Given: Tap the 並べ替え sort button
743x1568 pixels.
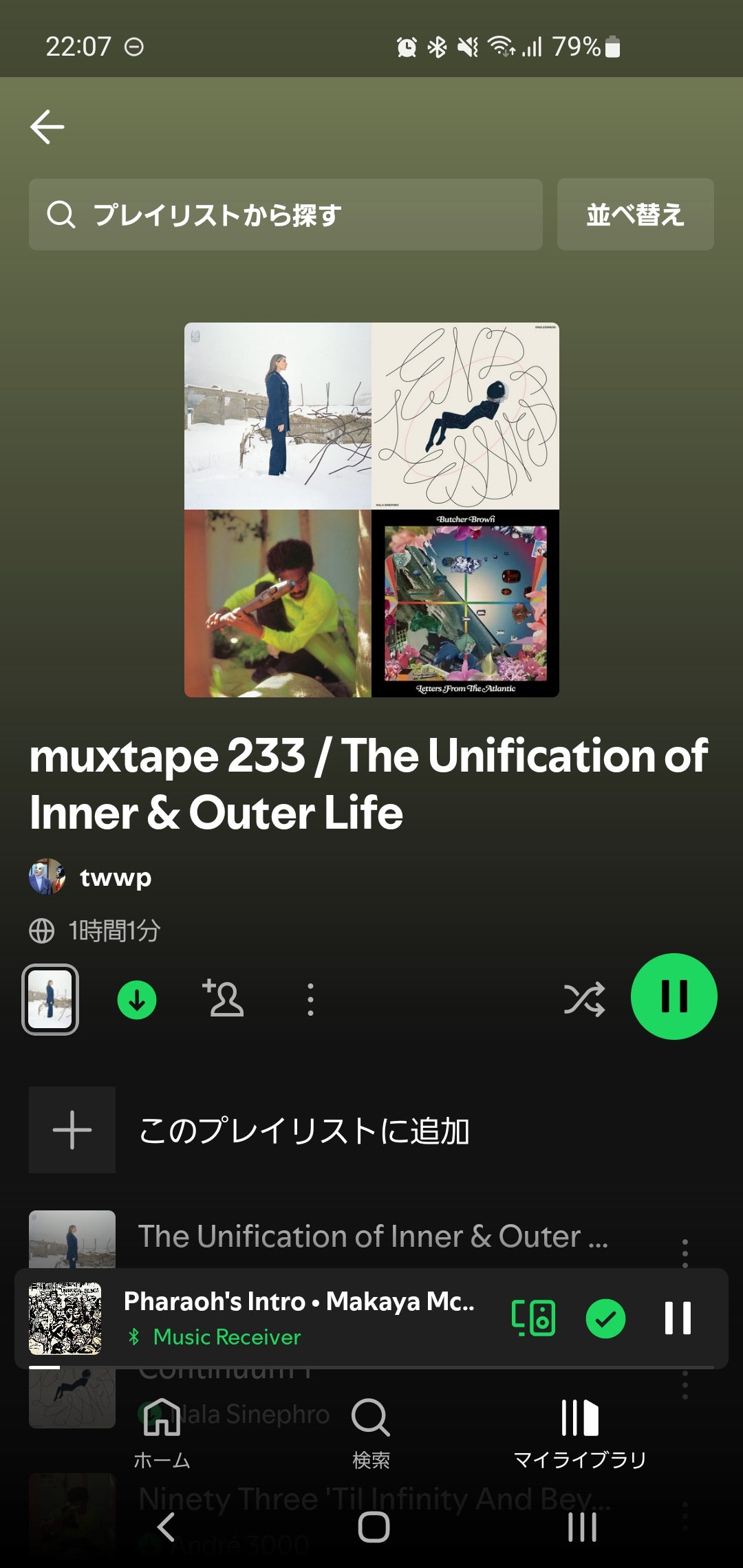Looking at the screenshot, I should click(x=635, y=215).
